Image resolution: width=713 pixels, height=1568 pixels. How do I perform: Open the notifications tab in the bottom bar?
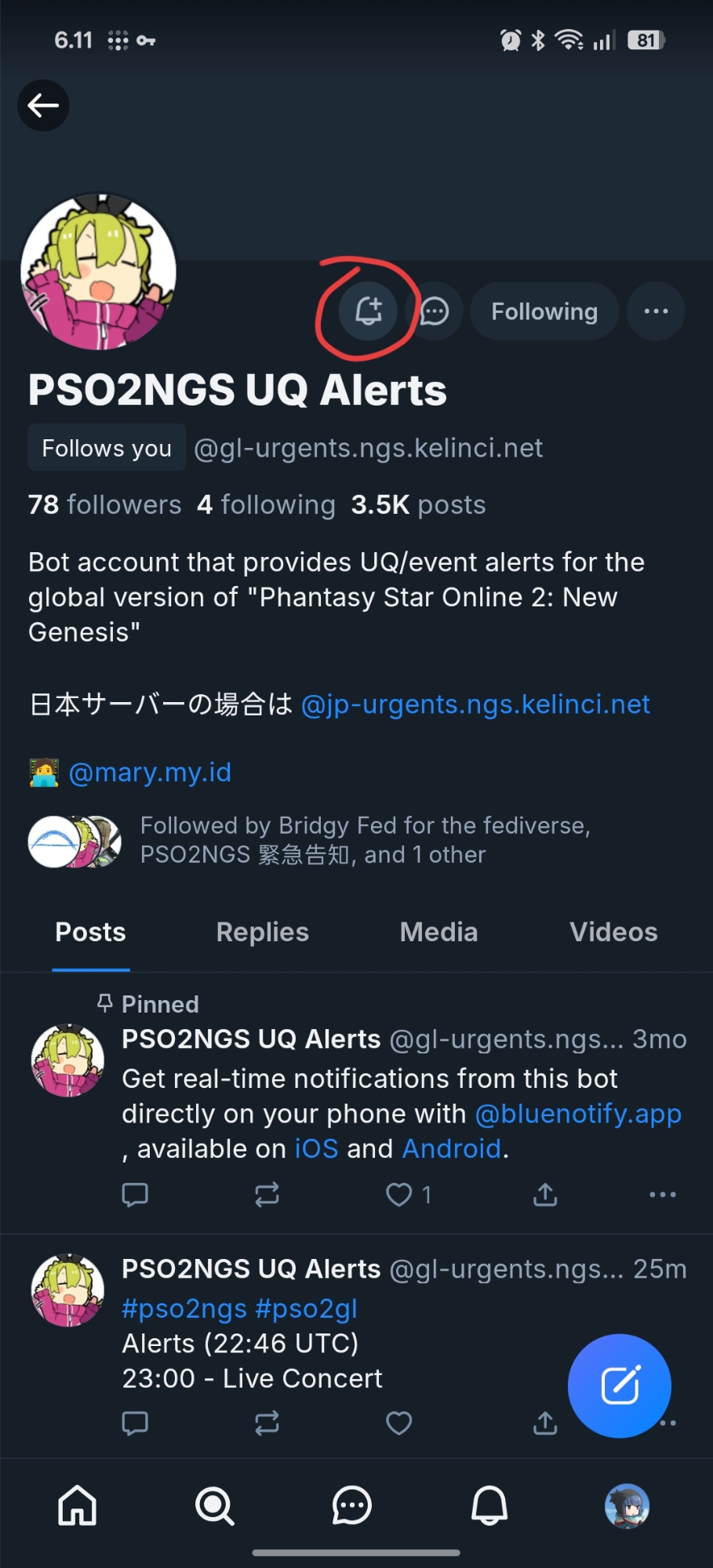(x=489, y=1506)
